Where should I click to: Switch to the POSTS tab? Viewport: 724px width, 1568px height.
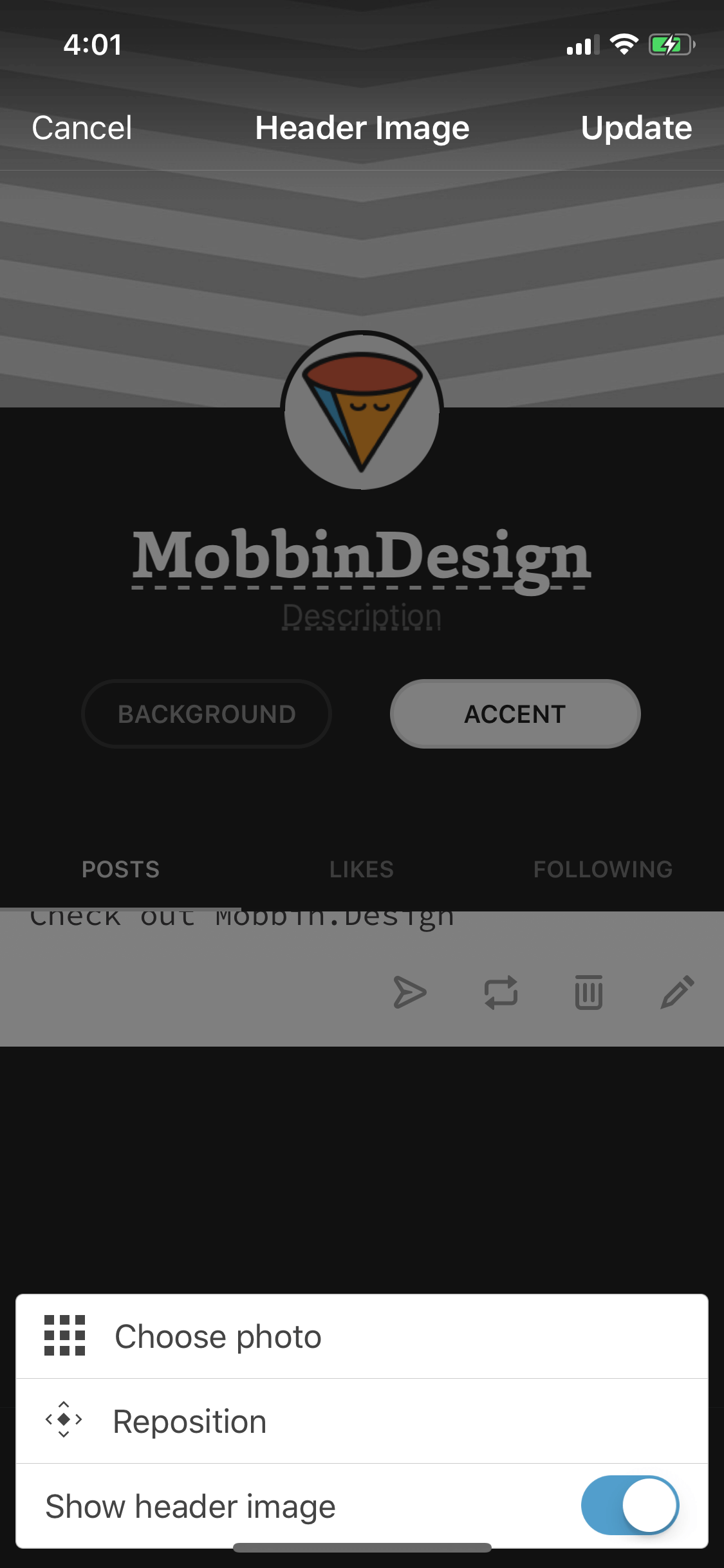point(120,869)
